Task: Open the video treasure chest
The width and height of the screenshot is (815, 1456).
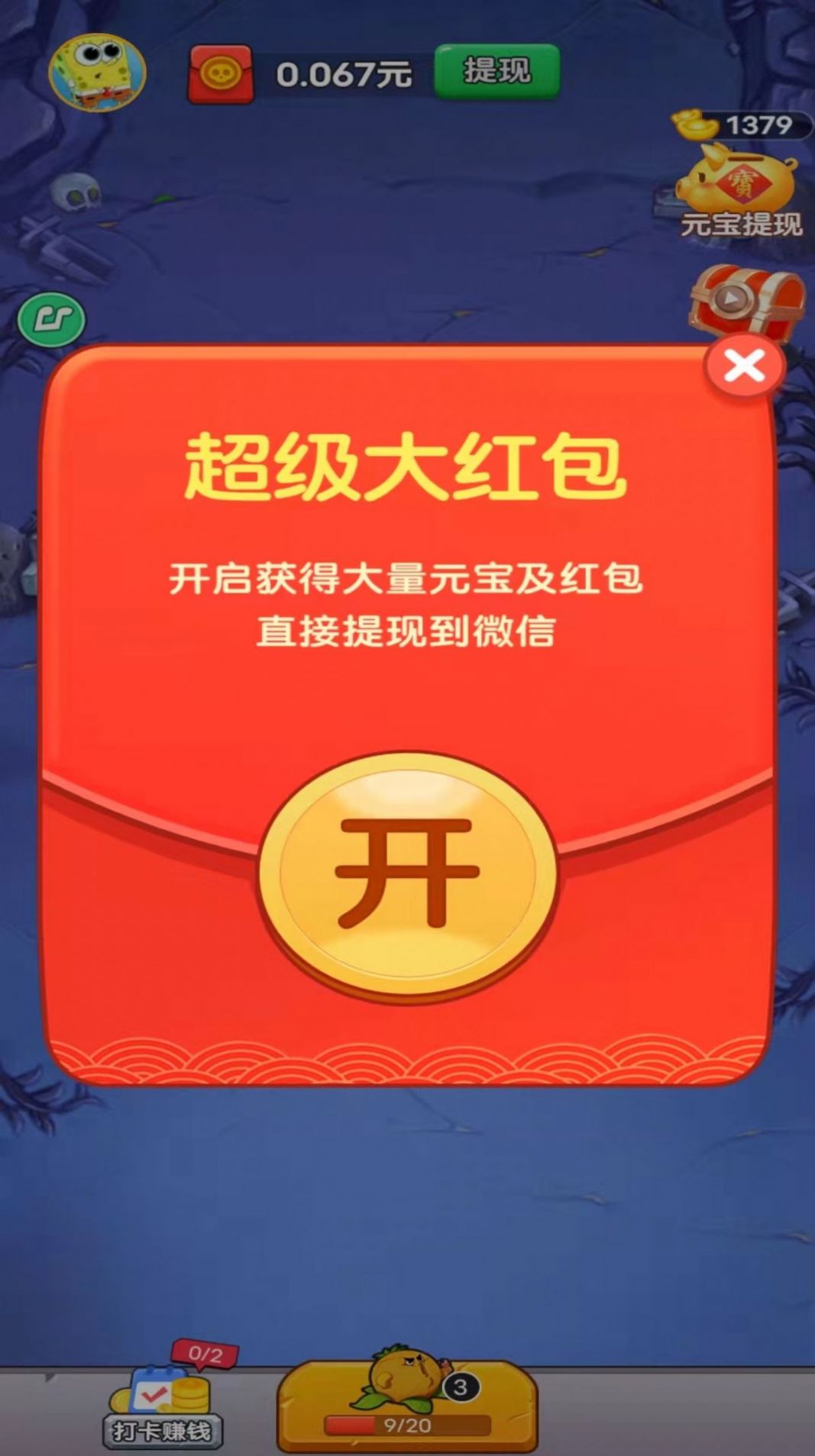Action: click(746, 302)
